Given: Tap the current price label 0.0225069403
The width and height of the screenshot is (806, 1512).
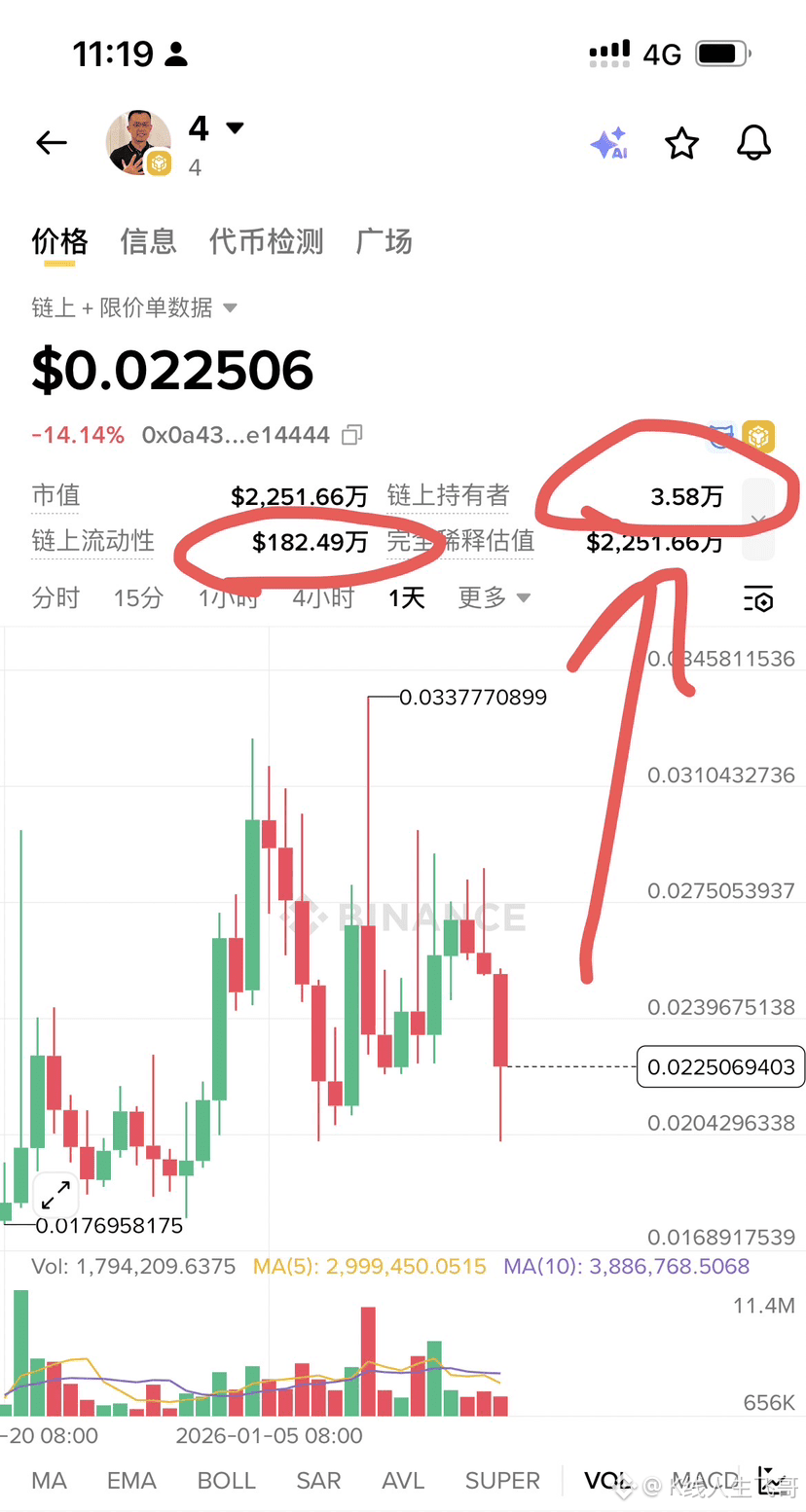Looking at the screenshot, I should [x=719, y=1066].
